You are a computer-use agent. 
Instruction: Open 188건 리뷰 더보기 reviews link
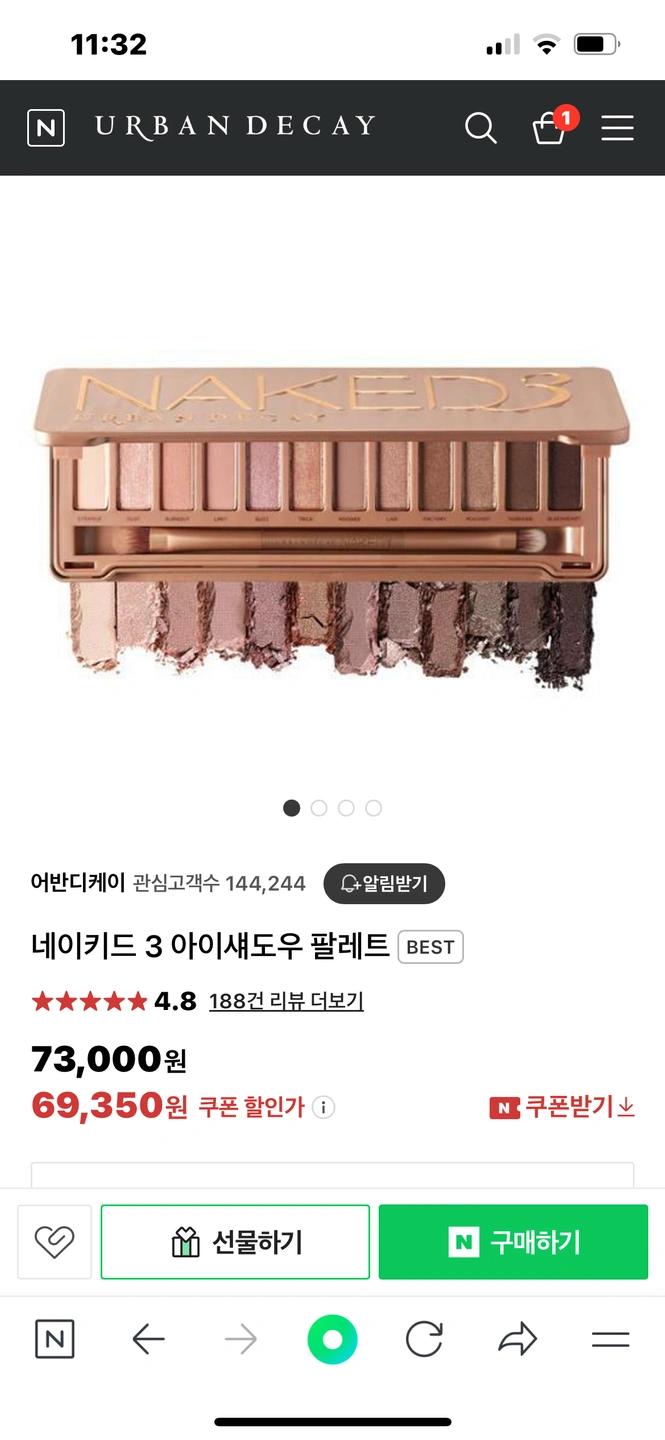tap(286, 1001)
